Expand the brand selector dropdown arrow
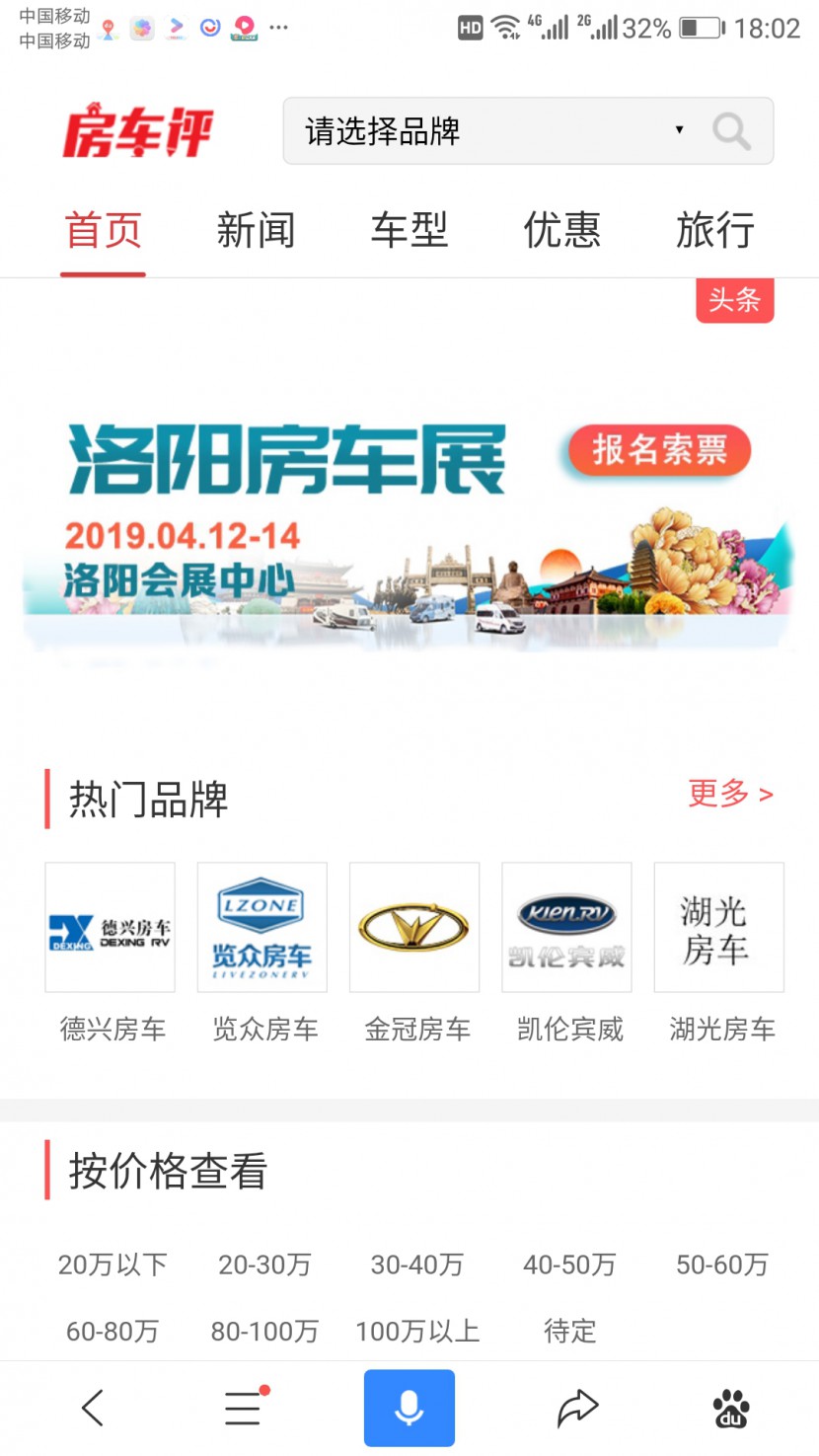Image resolution: width=819 pixels, height=1456 pixels. click(679, 129)
